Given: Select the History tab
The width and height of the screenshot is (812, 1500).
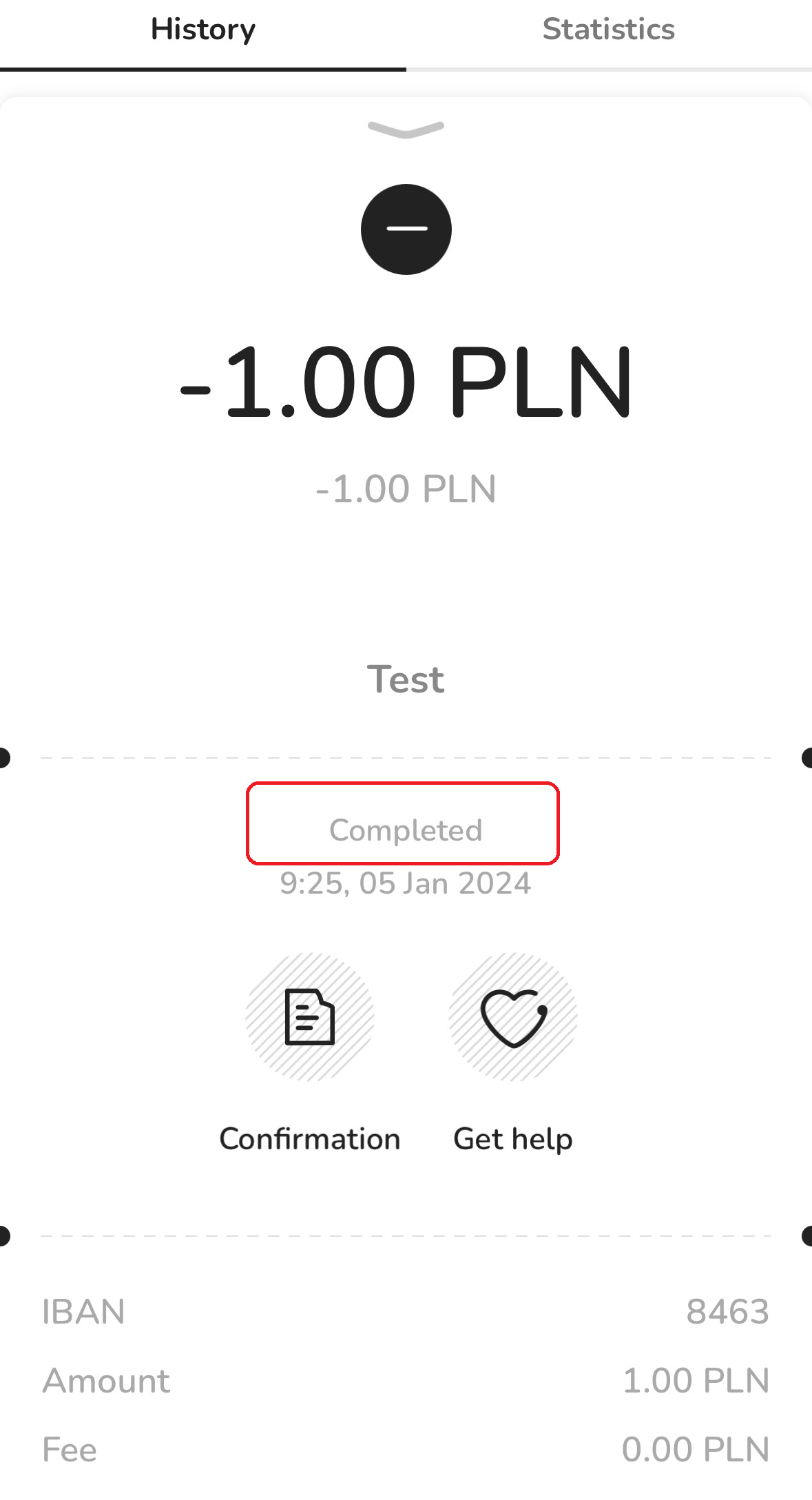Looking at the screenshot, I should [202, 30].
